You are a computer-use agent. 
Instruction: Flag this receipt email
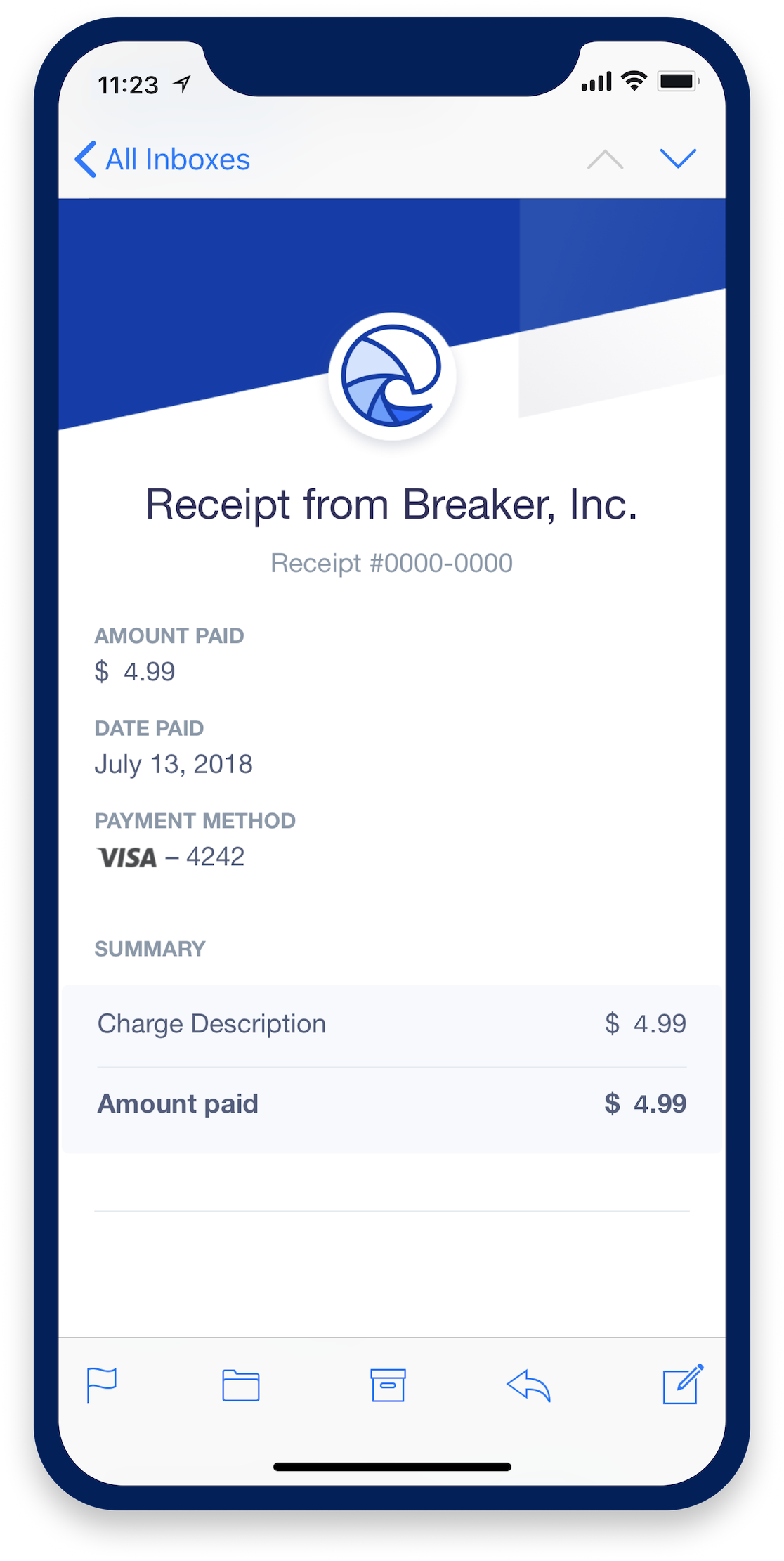pyautogui.click(x=101, y=1385)
